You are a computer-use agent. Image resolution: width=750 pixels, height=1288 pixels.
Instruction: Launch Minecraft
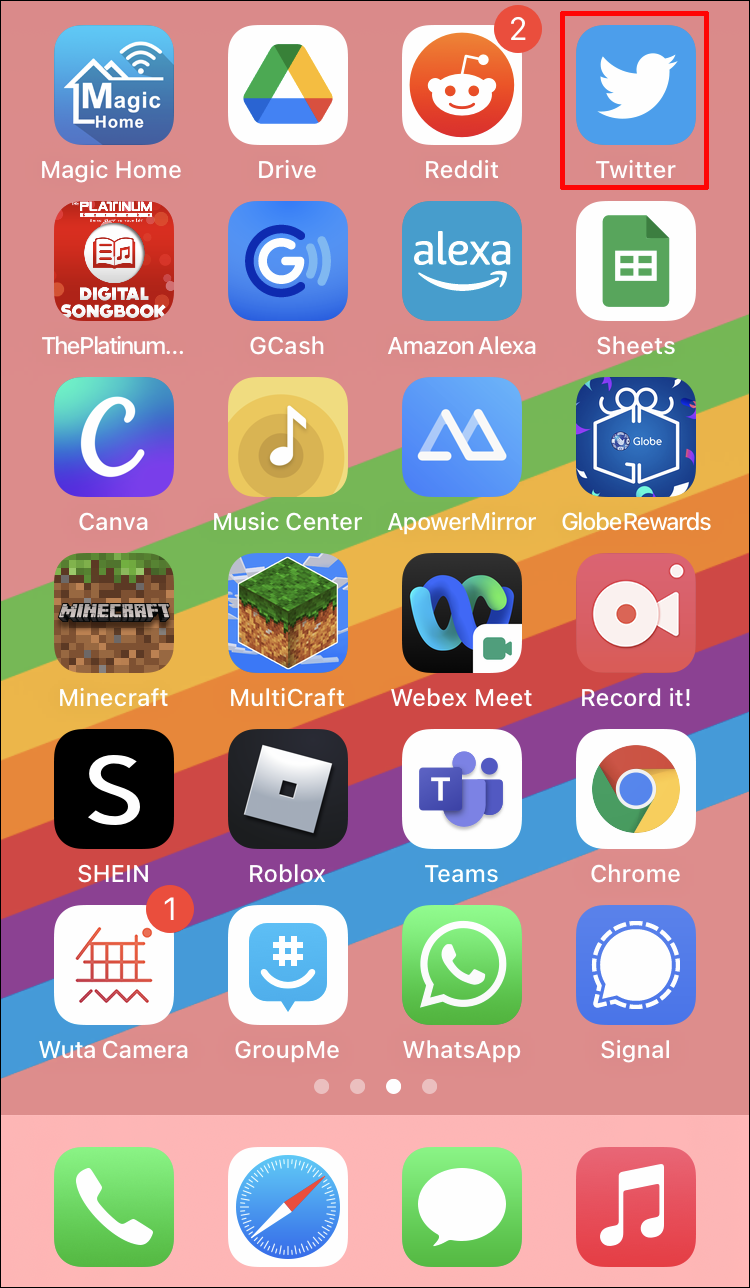pyautogui.click(x=114, y=614)
